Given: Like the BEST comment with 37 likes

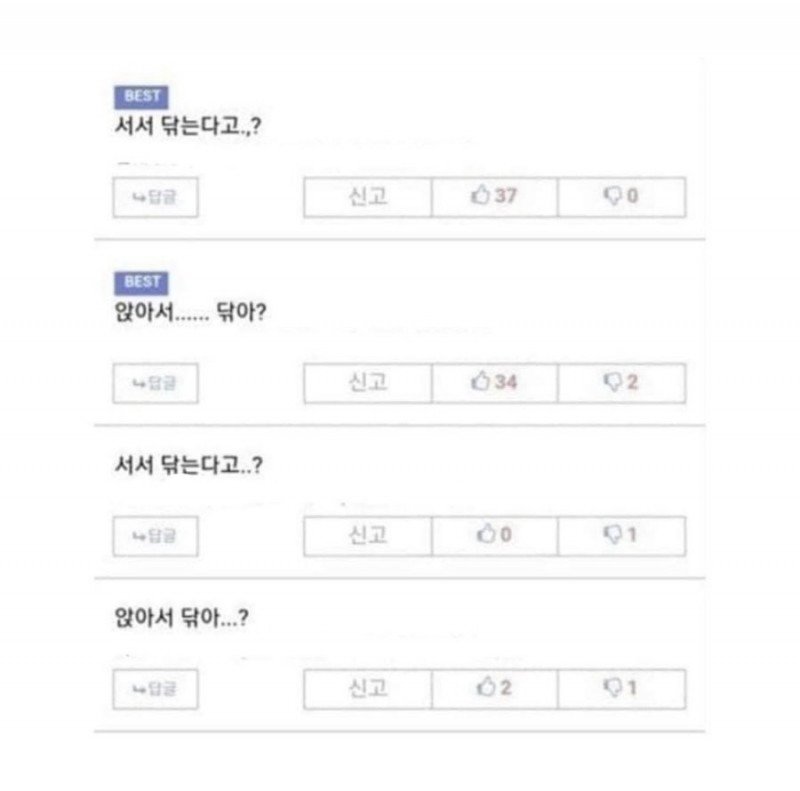Looking at the screenshot, I should tap(494, 197).
